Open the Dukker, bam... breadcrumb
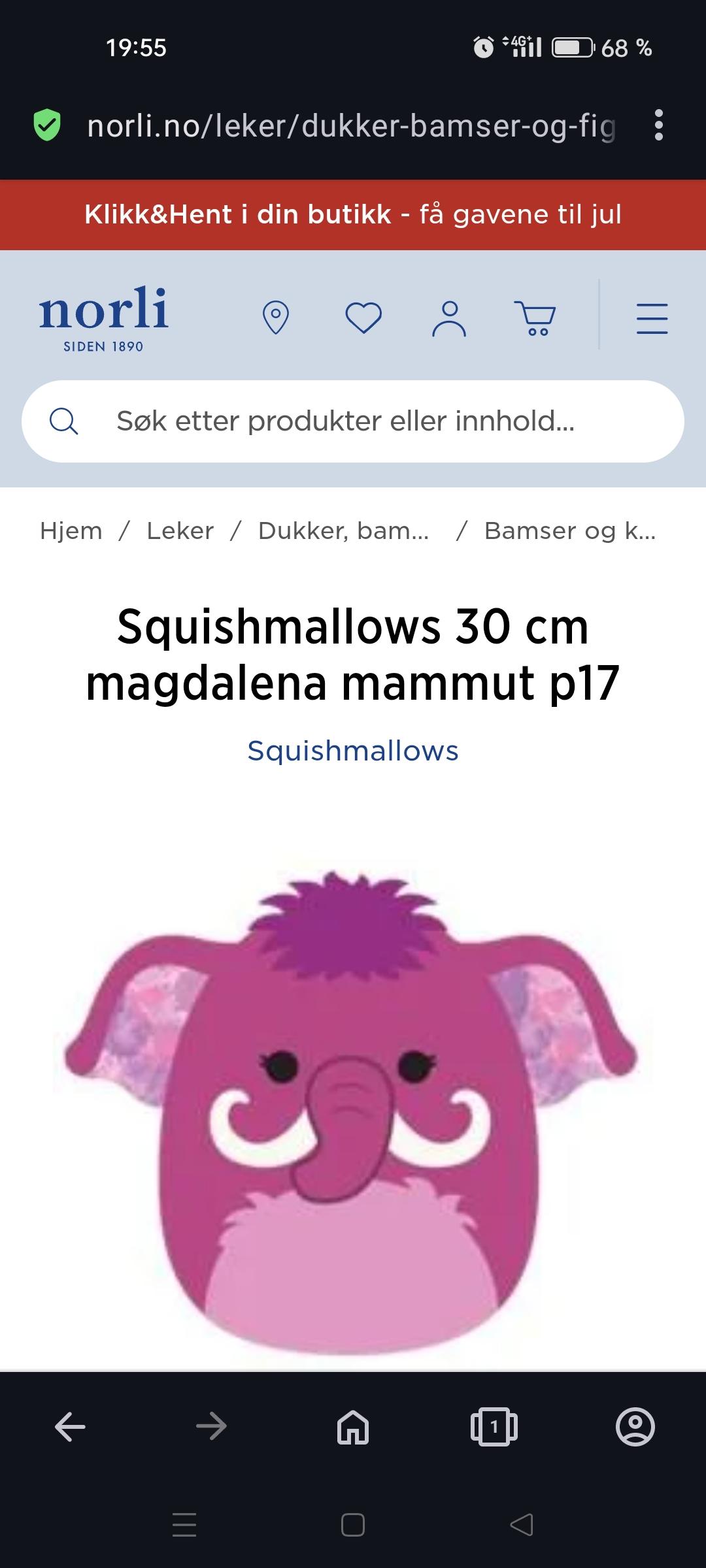706x1568 pixels. click(344, 531)
